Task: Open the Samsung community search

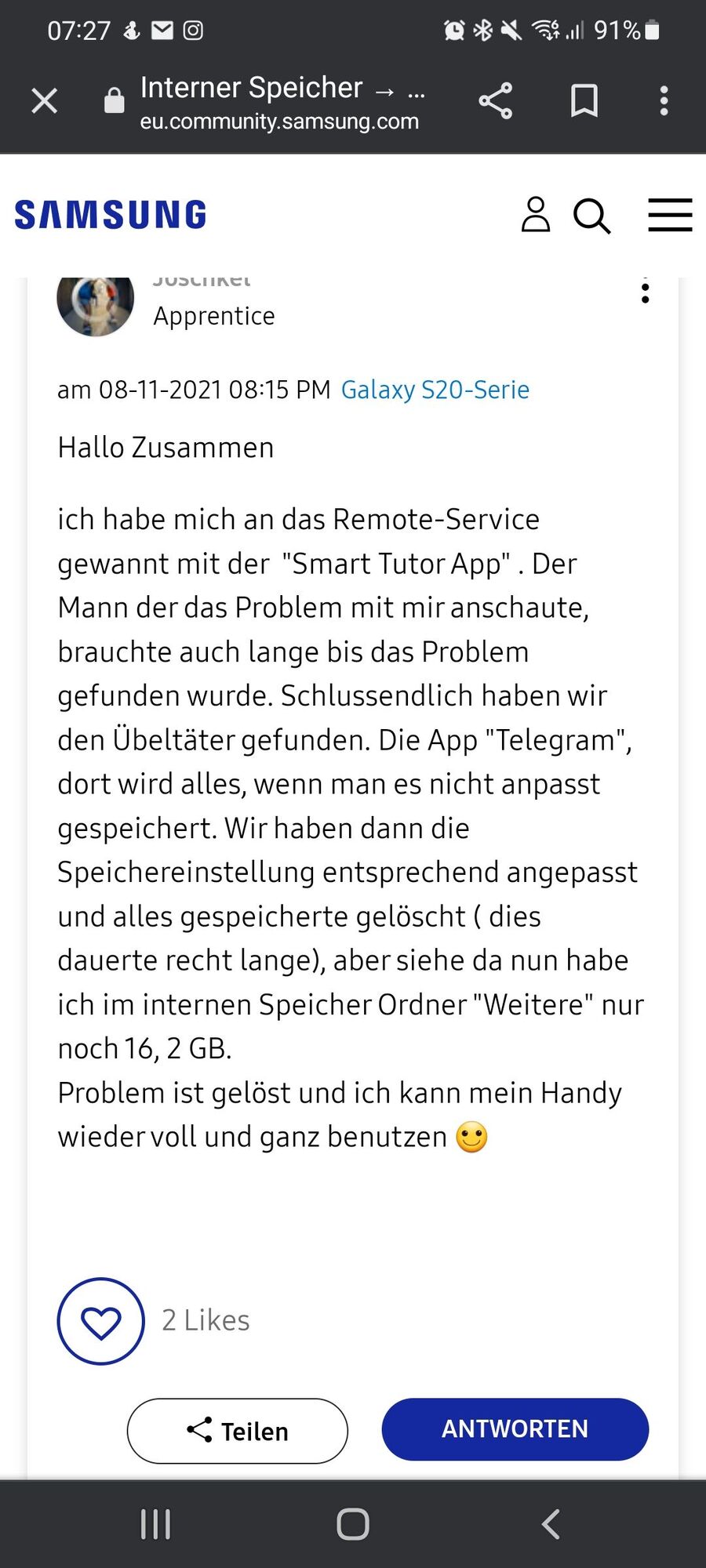Action: tap(591, 216)
